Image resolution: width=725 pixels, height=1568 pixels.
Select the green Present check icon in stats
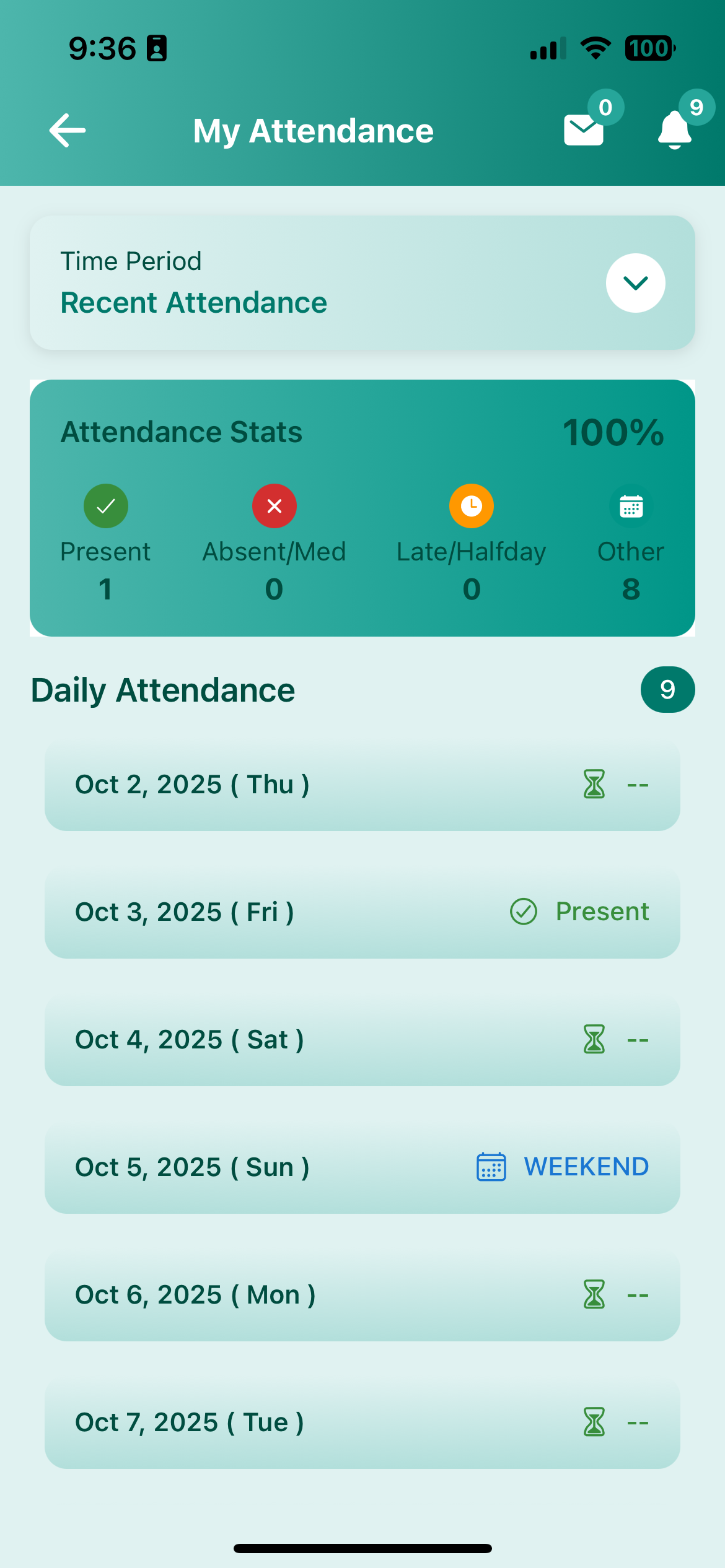point(105,506)
